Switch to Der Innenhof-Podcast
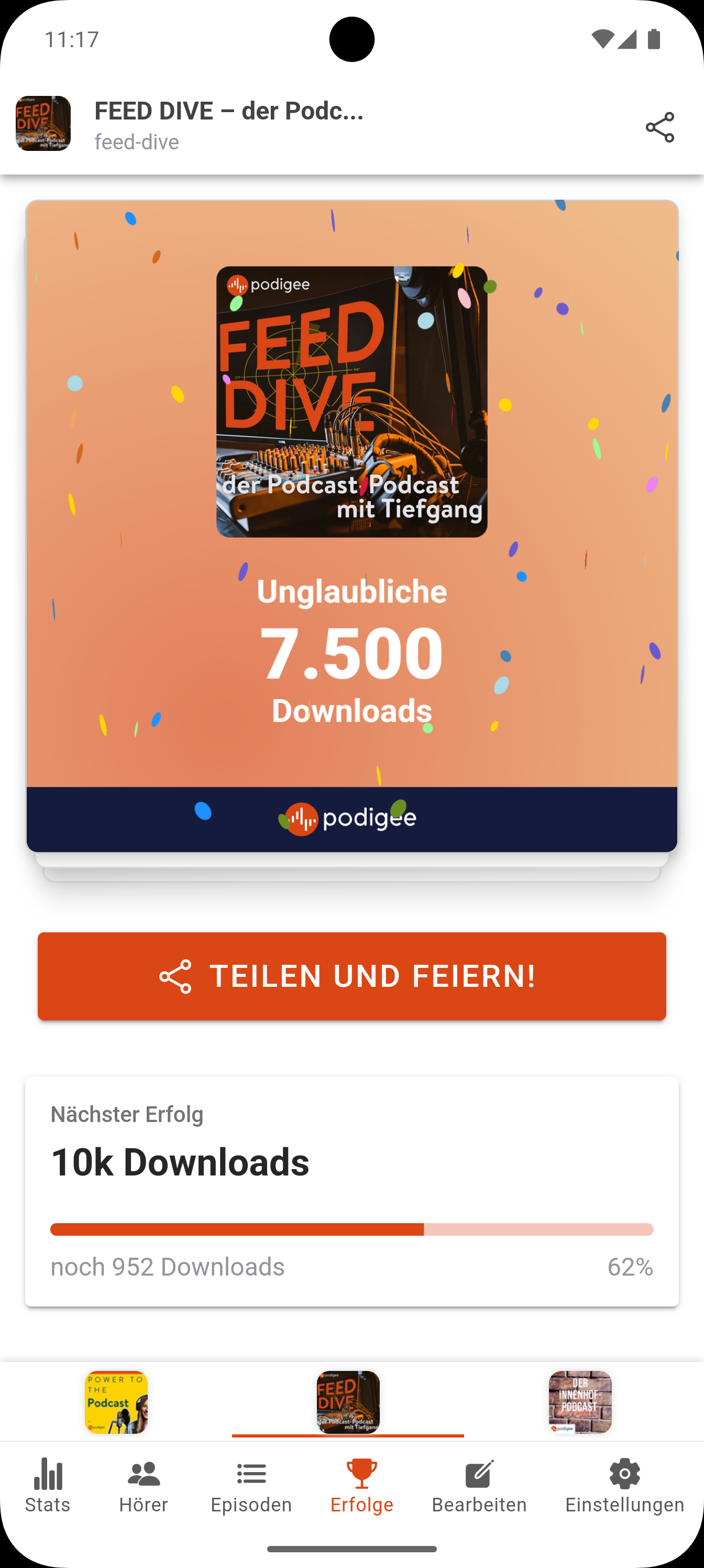The image size is (704, 1568). tap(580, 1402)
